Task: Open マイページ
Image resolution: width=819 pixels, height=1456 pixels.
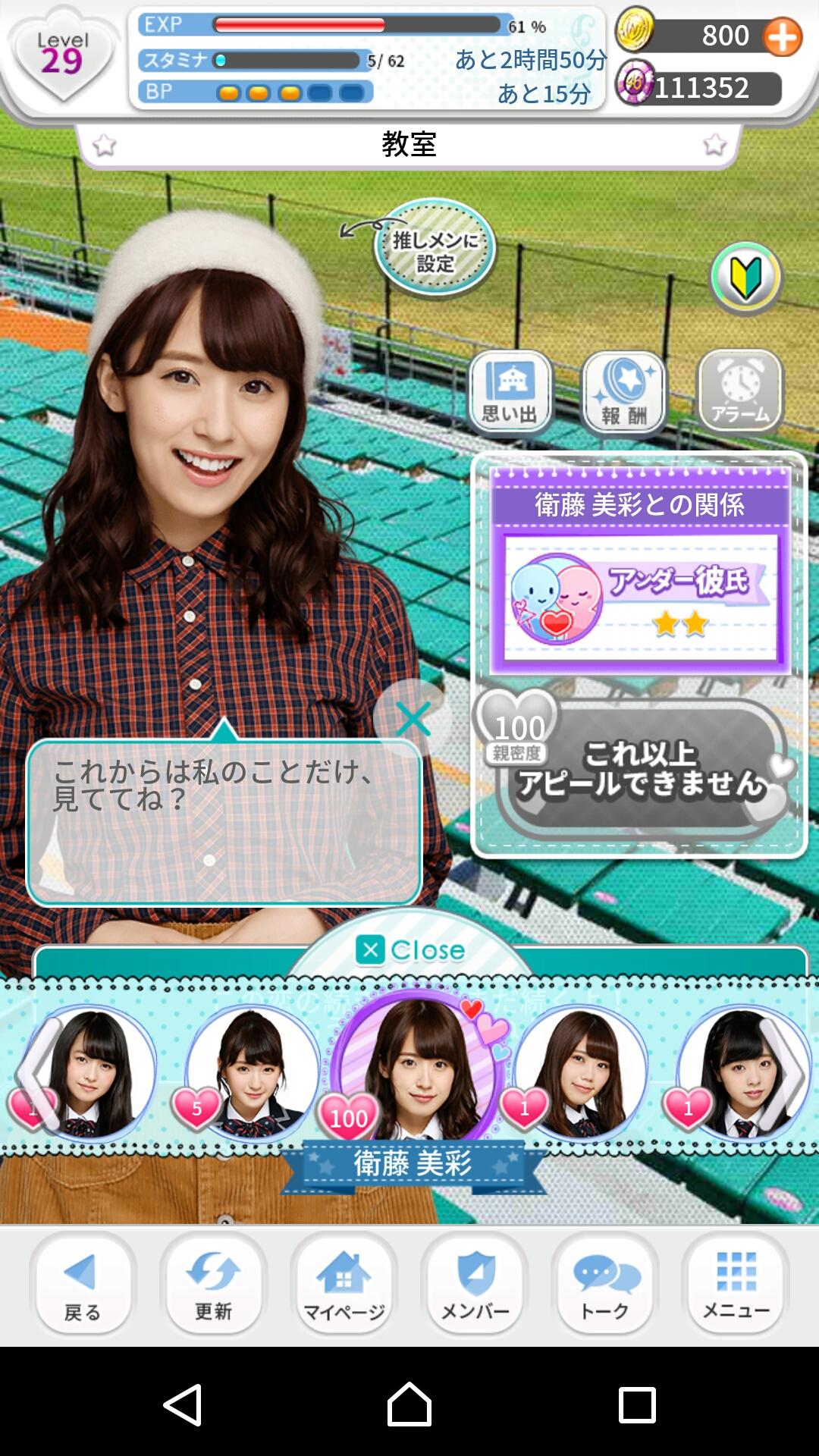Action: [x=344, y=1285]
